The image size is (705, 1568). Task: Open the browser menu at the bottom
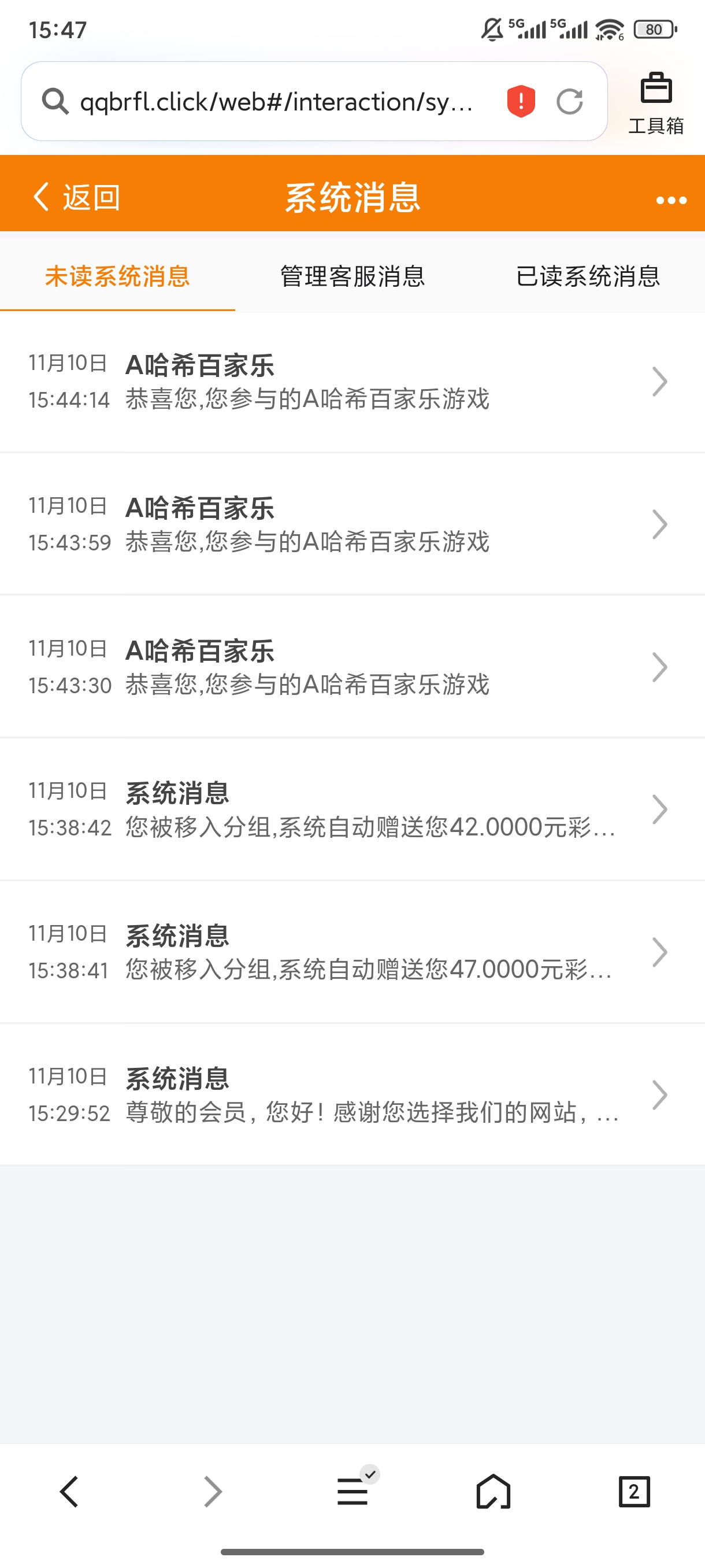[x=353, y=1491]
